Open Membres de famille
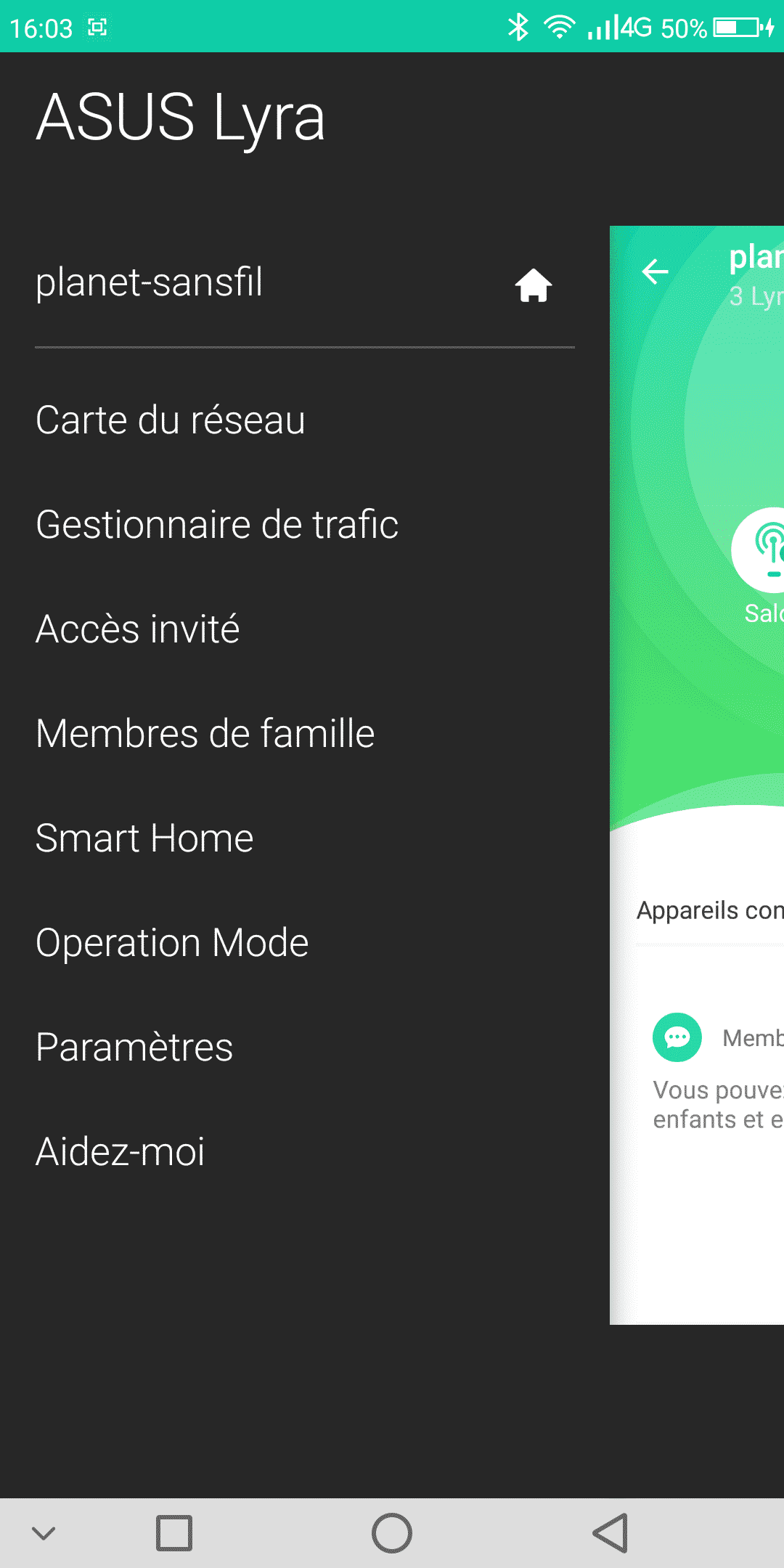 (x=205, y=734)
